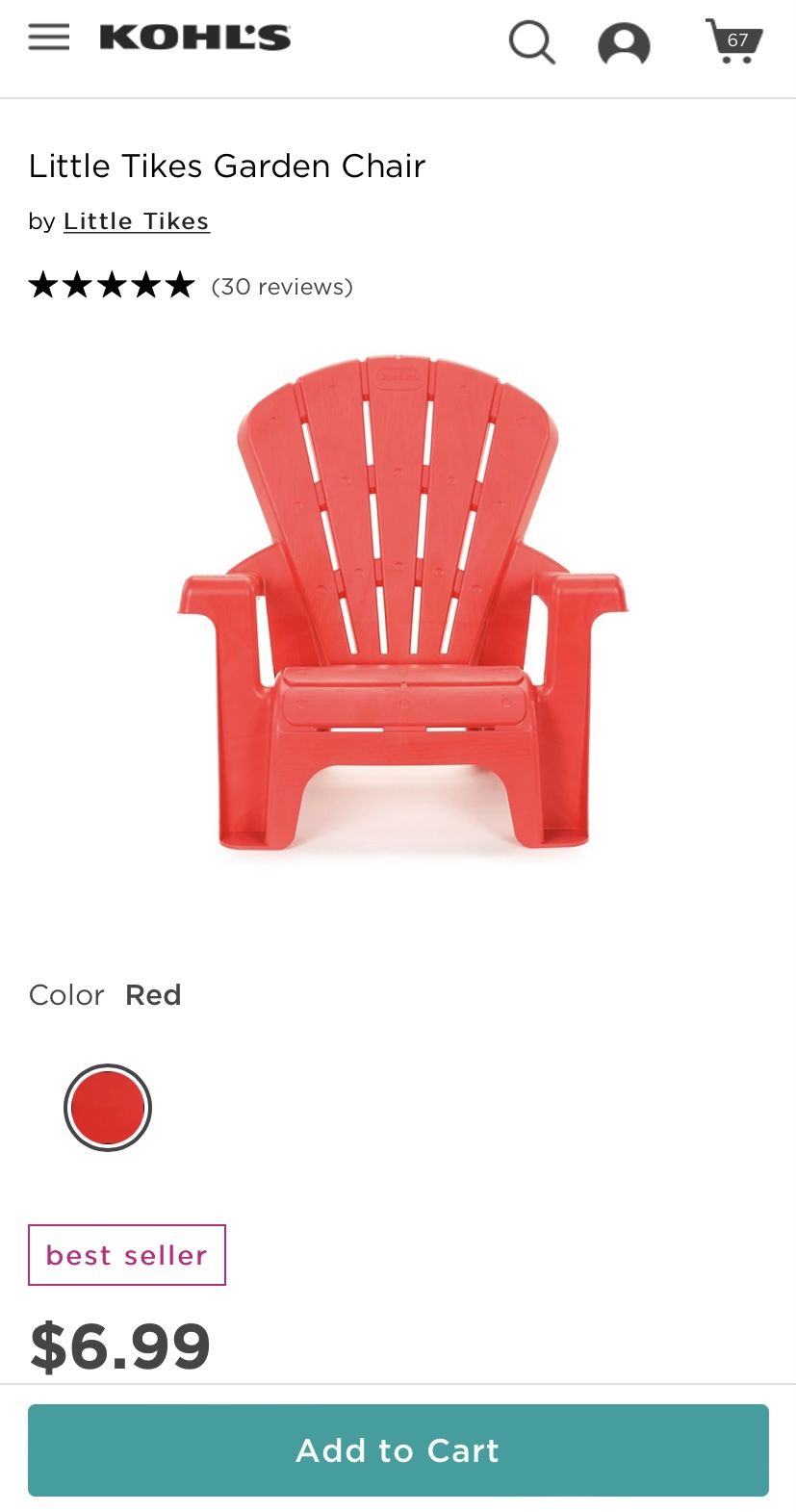Open the Little Tikes brand link

coord(137,221)
